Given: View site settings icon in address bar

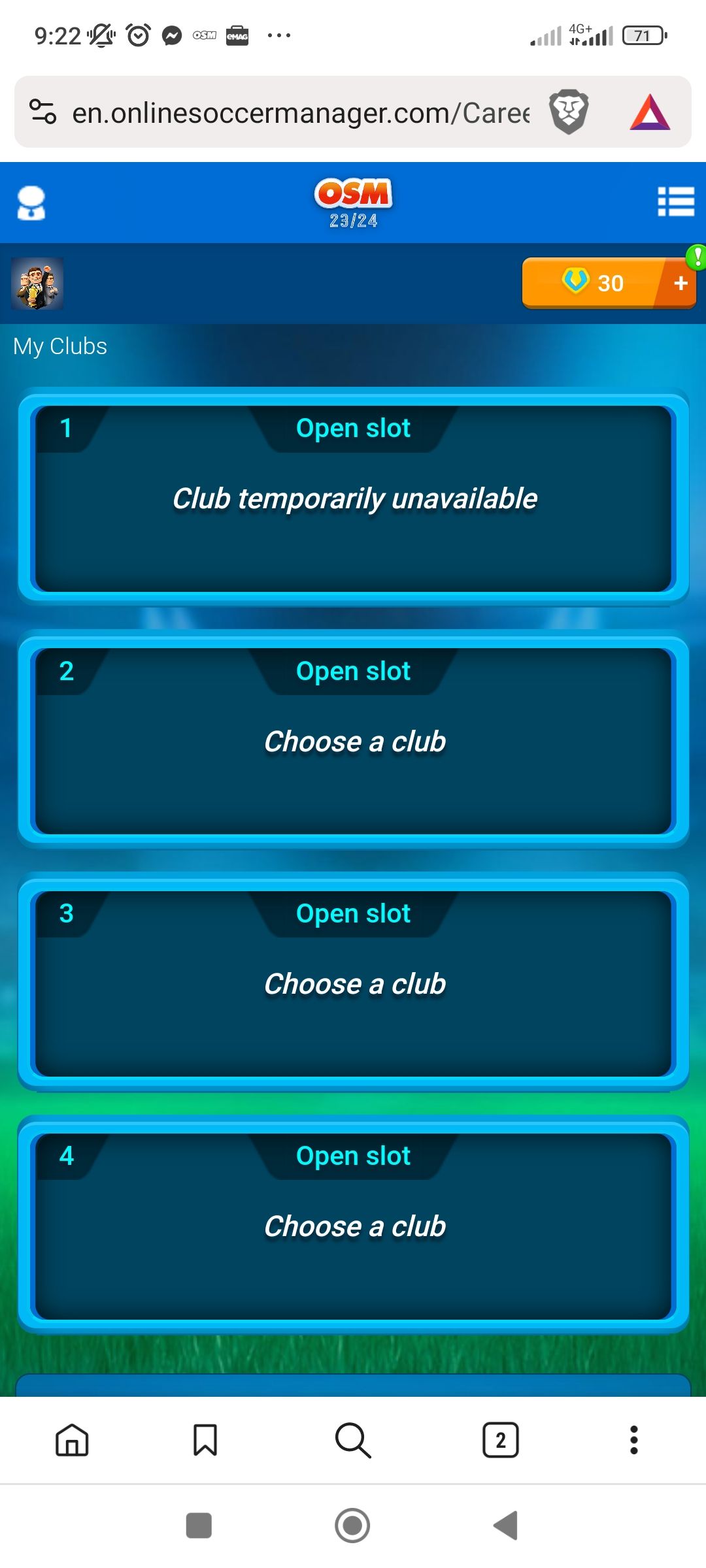Looking at the screenshot, I should click(43, 112).
